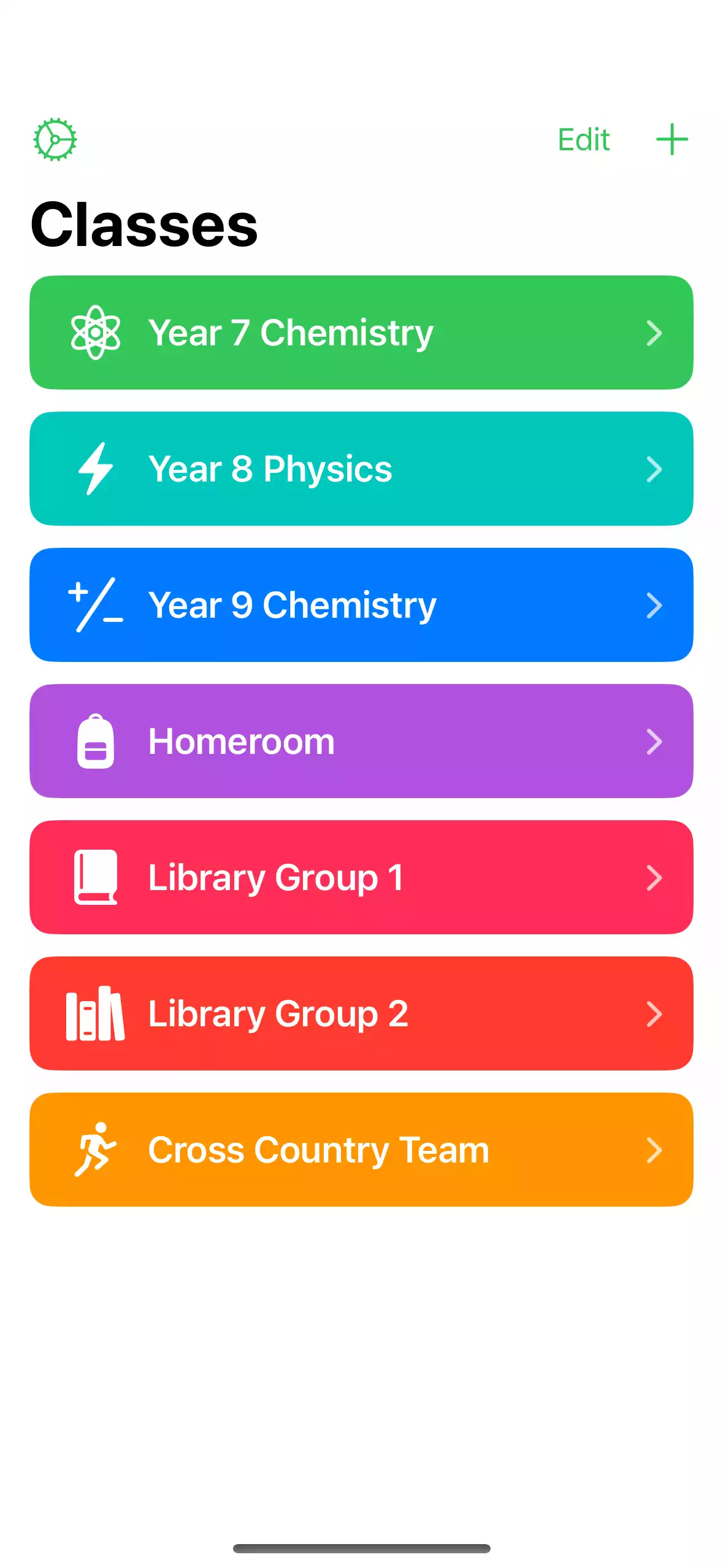Open the Cross Country Team card
723x1568 pixels.
pos(361,1150)
